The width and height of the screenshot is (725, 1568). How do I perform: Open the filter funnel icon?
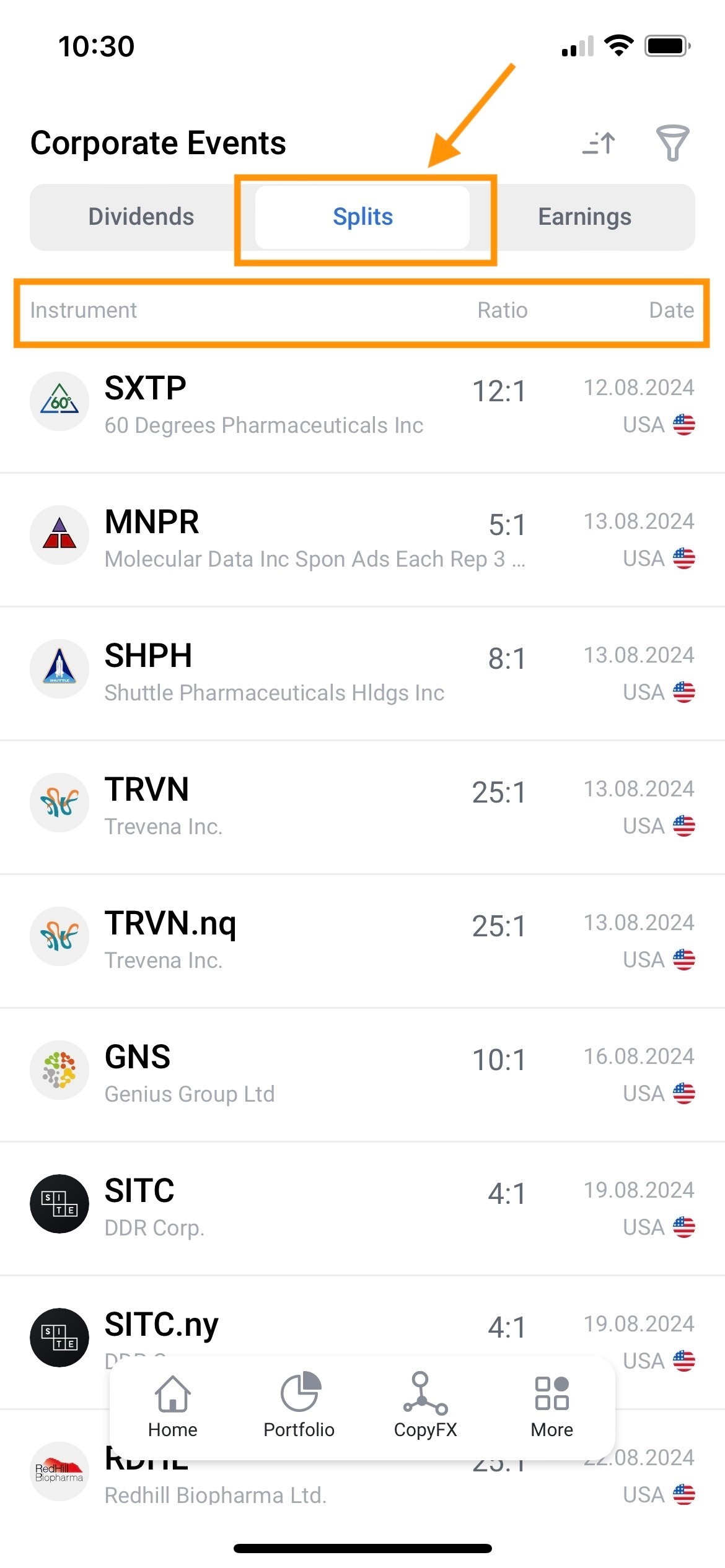(x=673, y=143)
